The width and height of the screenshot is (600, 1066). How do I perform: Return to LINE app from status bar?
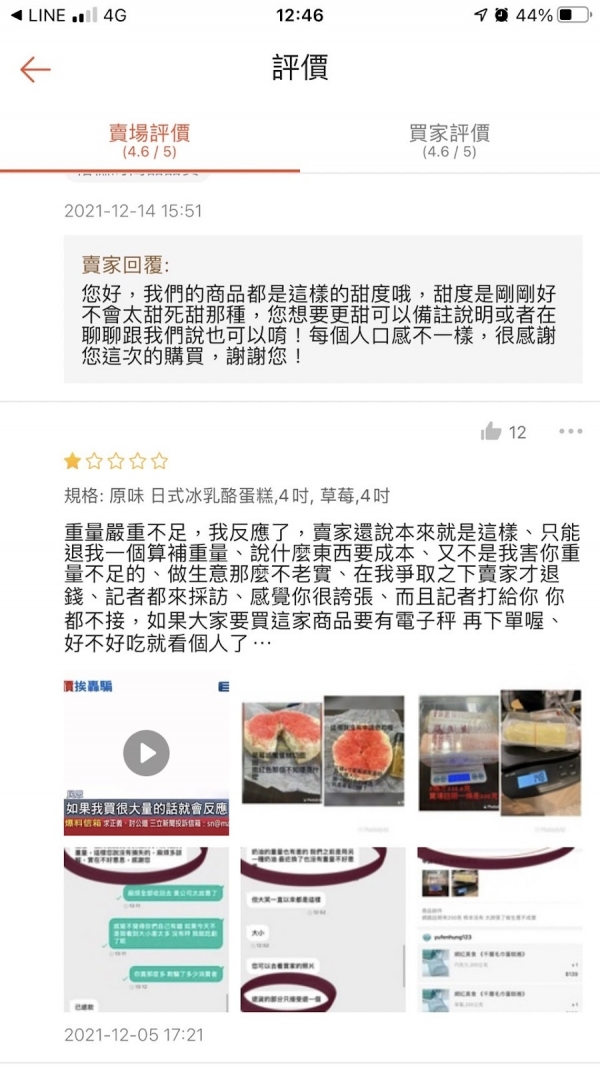point(42,15)
